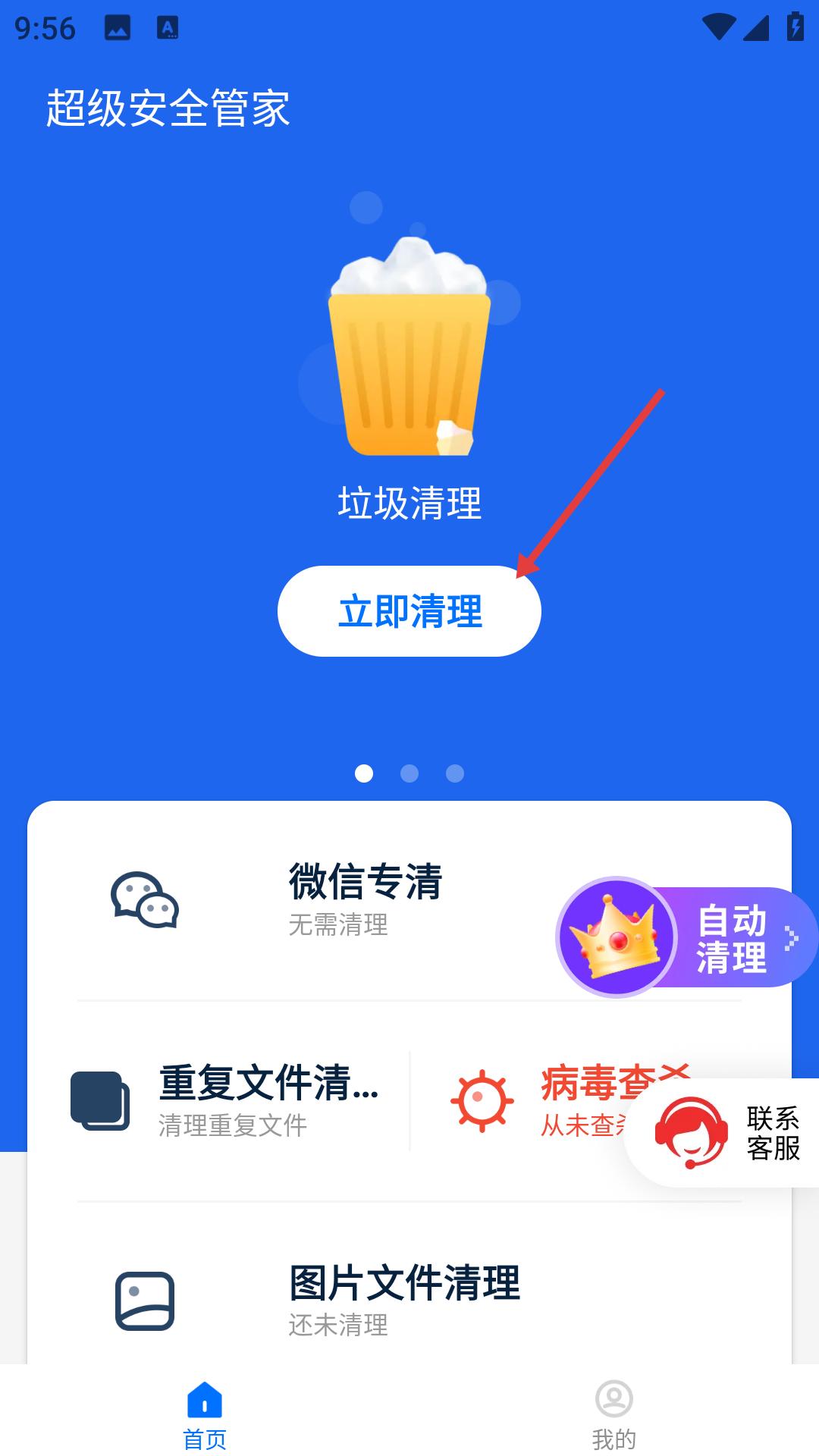Open 病毒查杀 virus scan
Screen dimensions: 819x1456
531,1101
